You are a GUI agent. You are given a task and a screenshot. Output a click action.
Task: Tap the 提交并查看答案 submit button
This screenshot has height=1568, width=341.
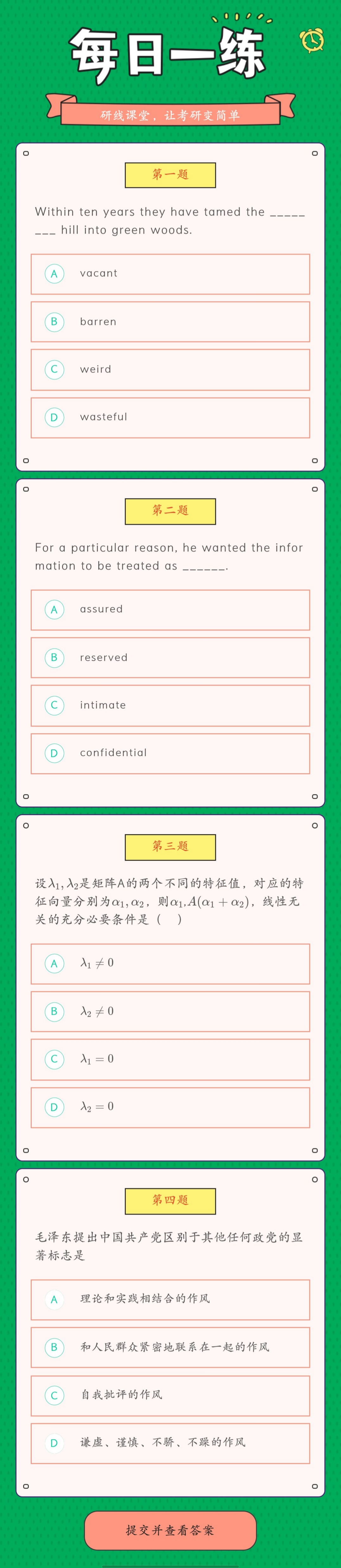[170, 1530]
